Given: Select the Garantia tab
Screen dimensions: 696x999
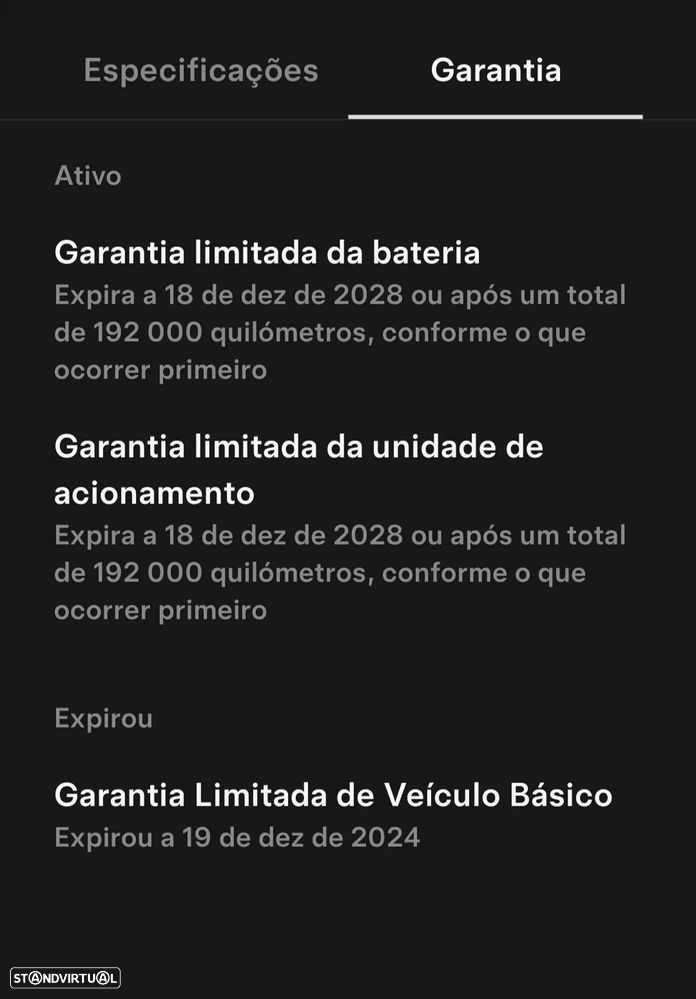Looking at the screenshot, I should (x=495, y=71).
